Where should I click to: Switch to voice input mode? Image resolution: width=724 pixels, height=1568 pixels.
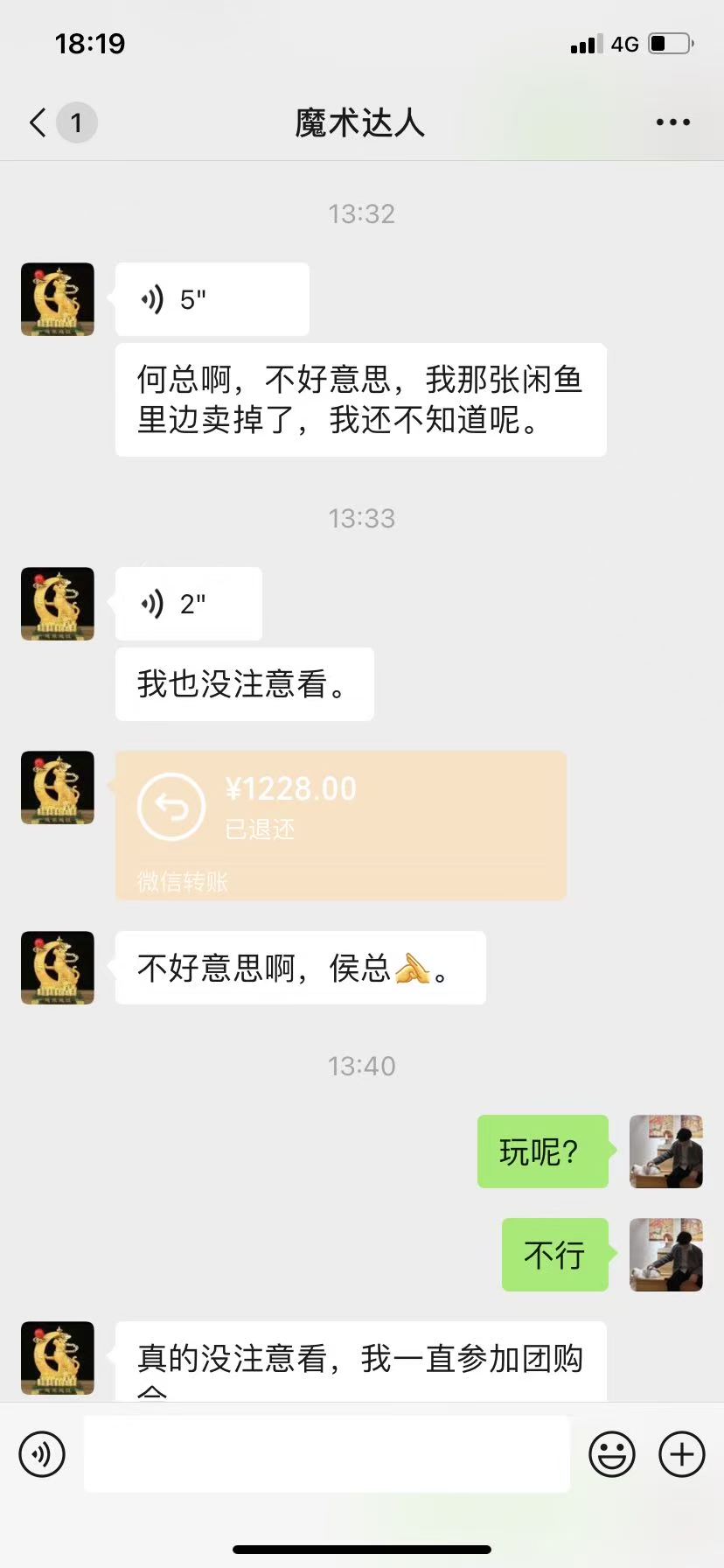point(42,1454)
